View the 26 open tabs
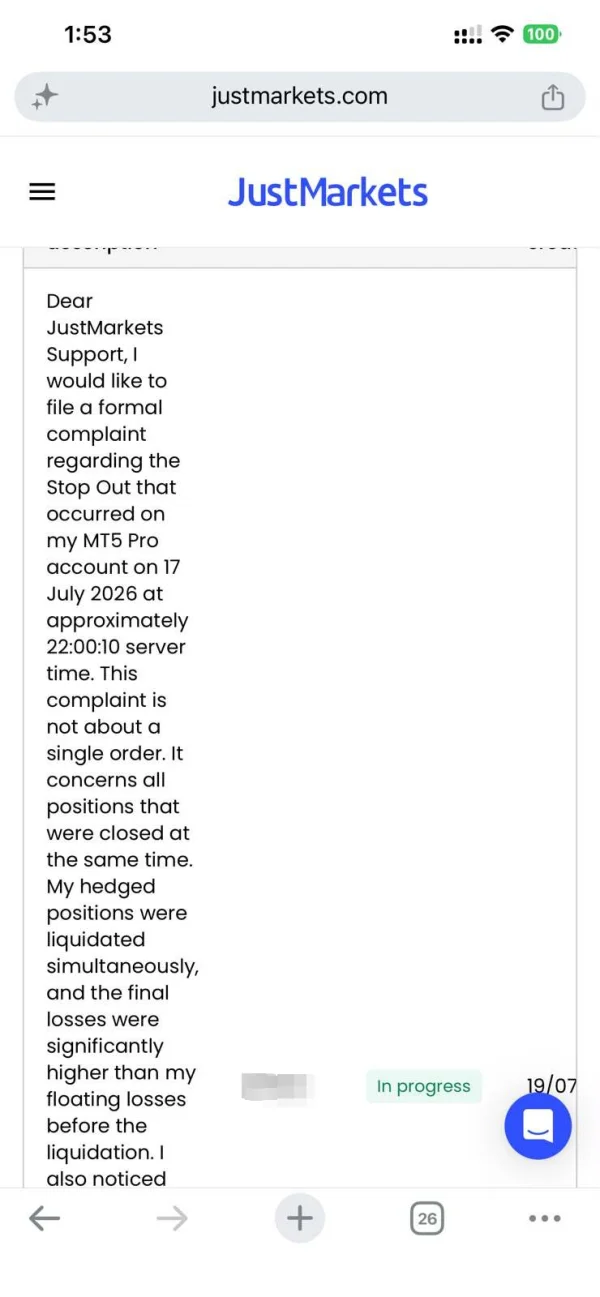600x1297 pixels. coord(427,1218)
